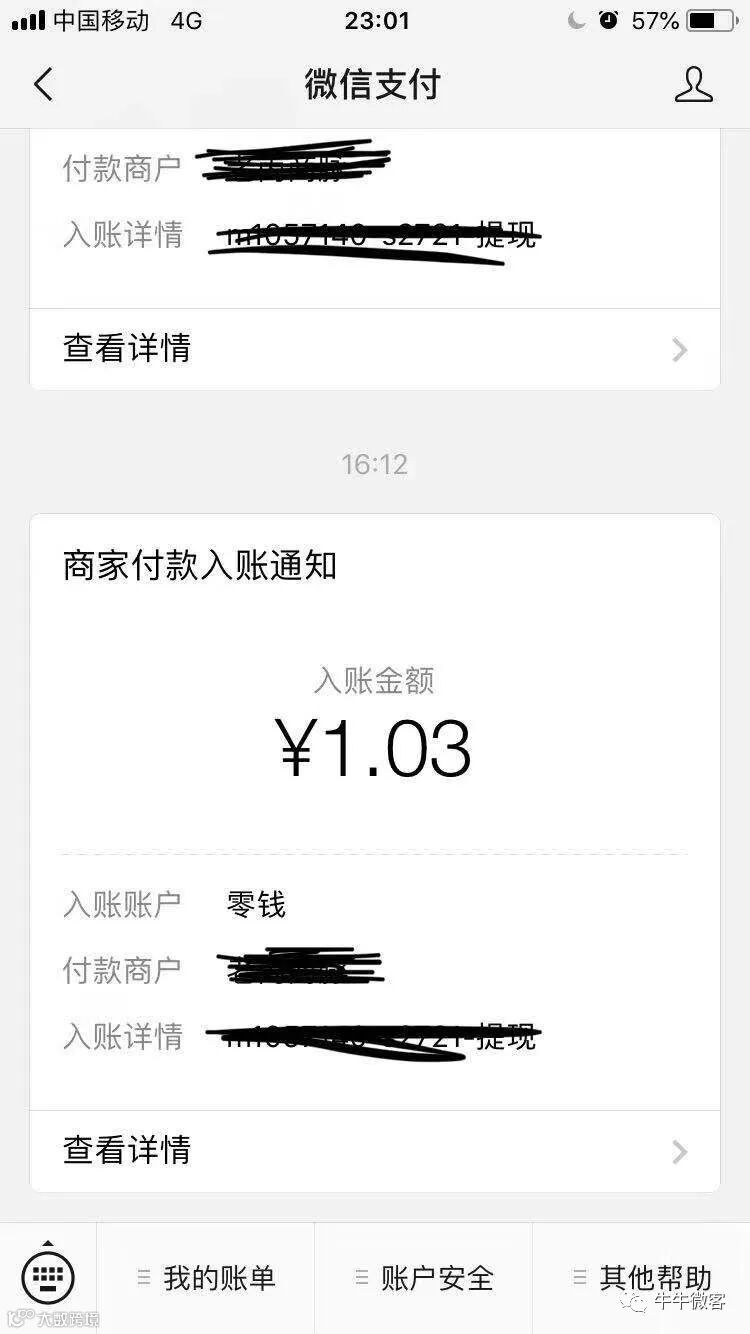
Task: Open the profile icon in the header
Action: [693, 85]
